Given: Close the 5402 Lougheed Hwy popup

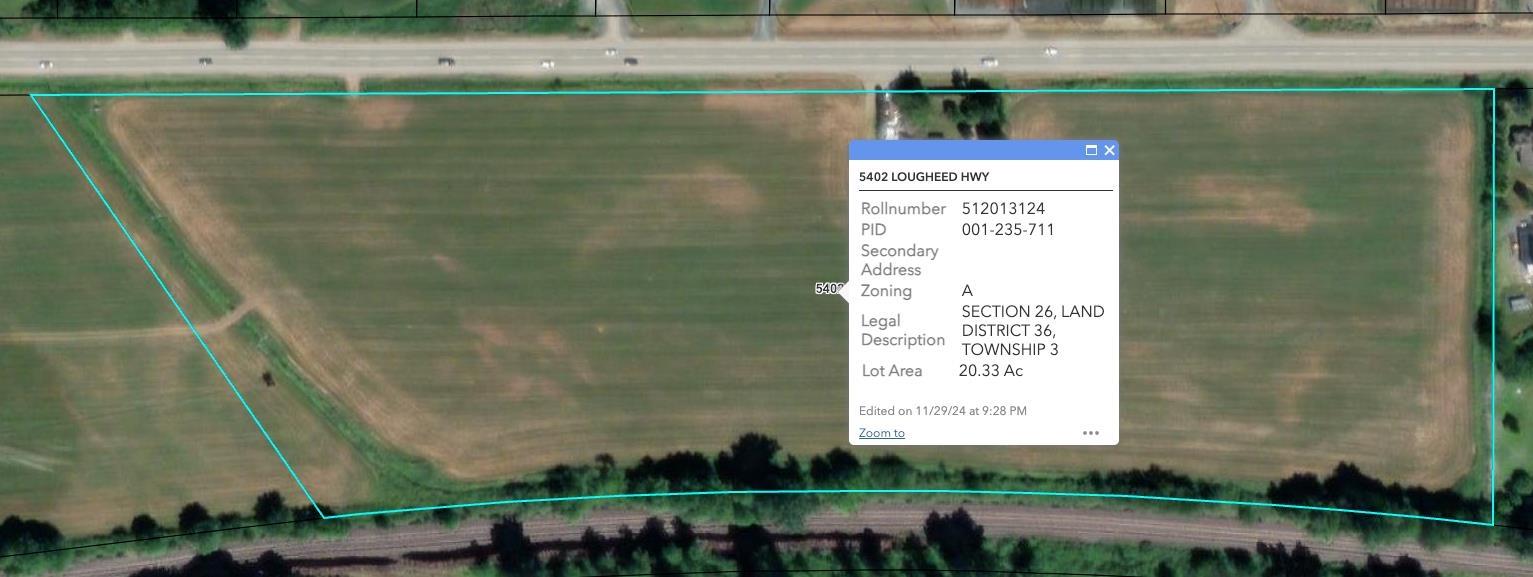Looking at the screenshot, I should 1109,150.
